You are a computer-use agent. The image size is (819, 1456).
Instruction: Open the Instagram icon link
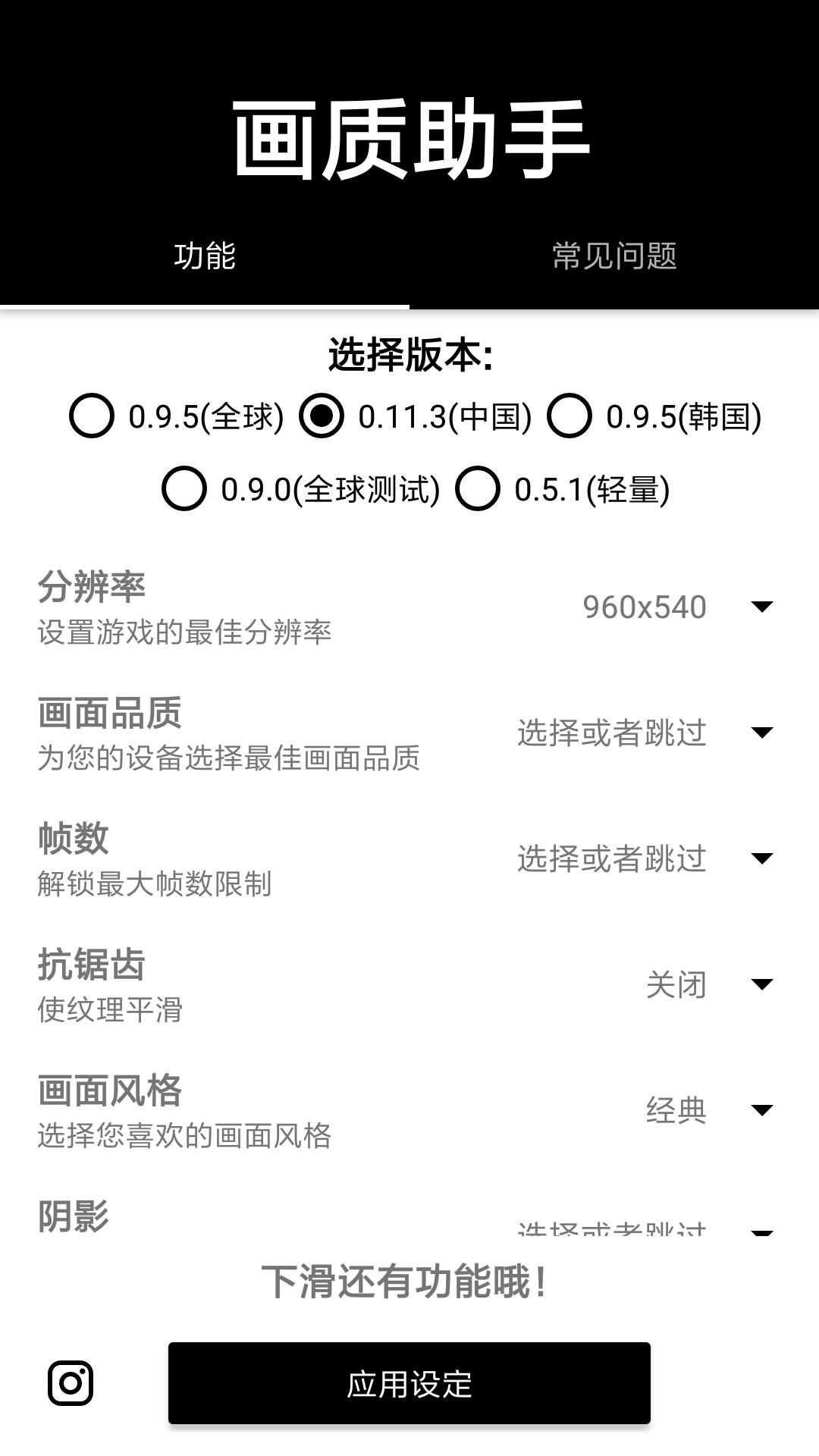click(71, 1382)
